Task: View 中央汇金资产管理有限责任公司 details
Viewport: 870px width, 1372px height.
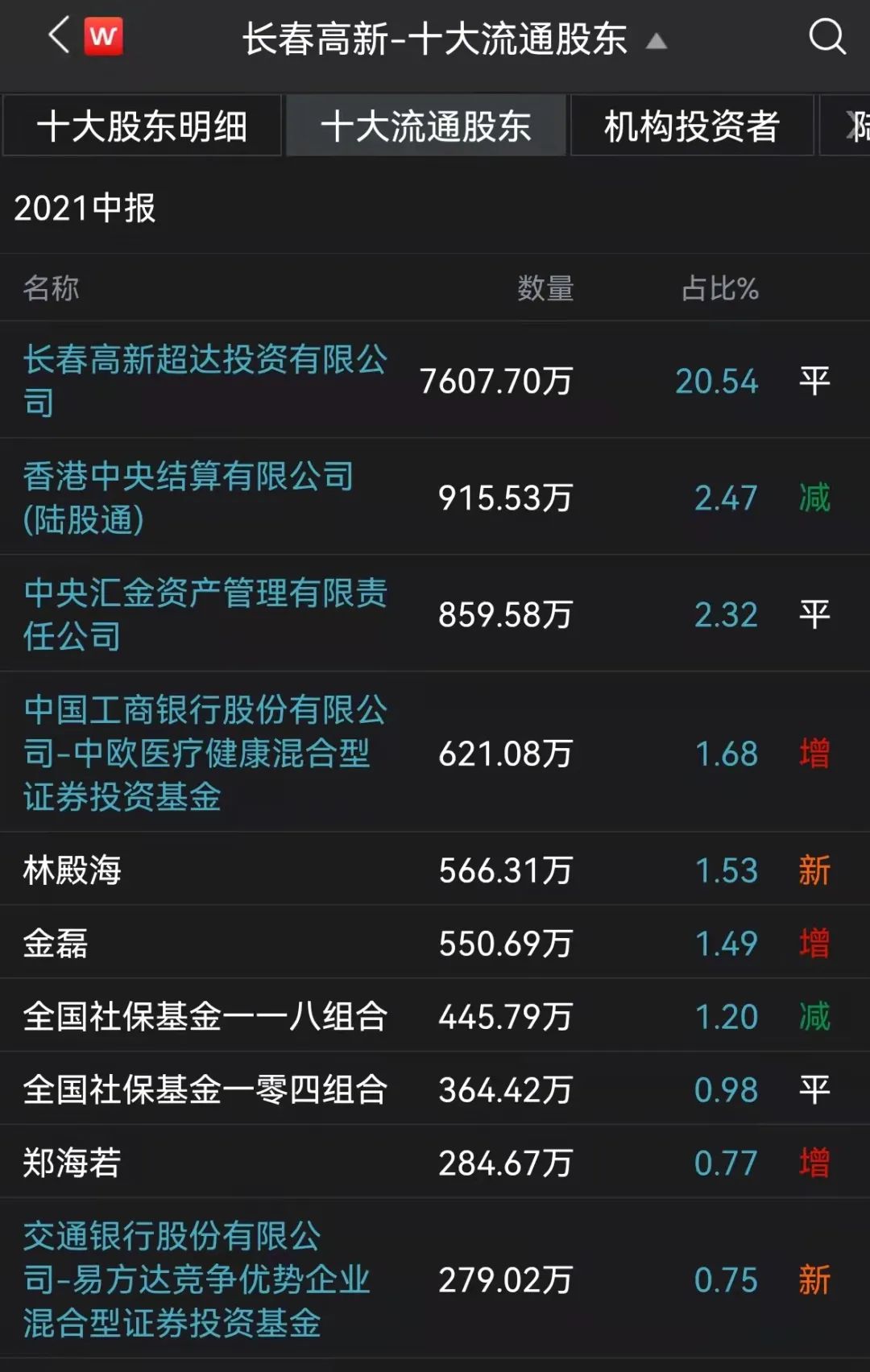Action: (x=205, y=614)
